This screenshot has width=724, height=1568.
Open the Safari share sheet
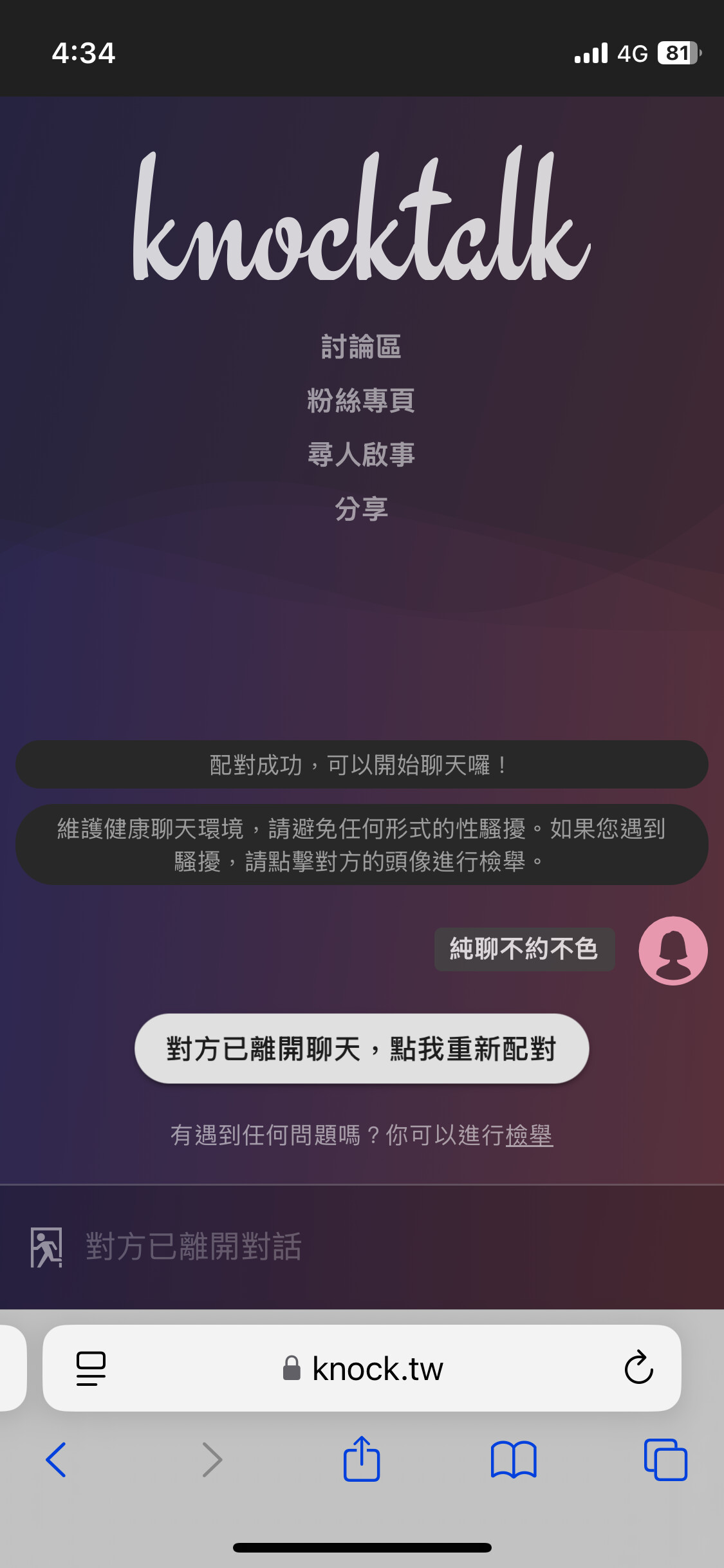point(362,1458)
